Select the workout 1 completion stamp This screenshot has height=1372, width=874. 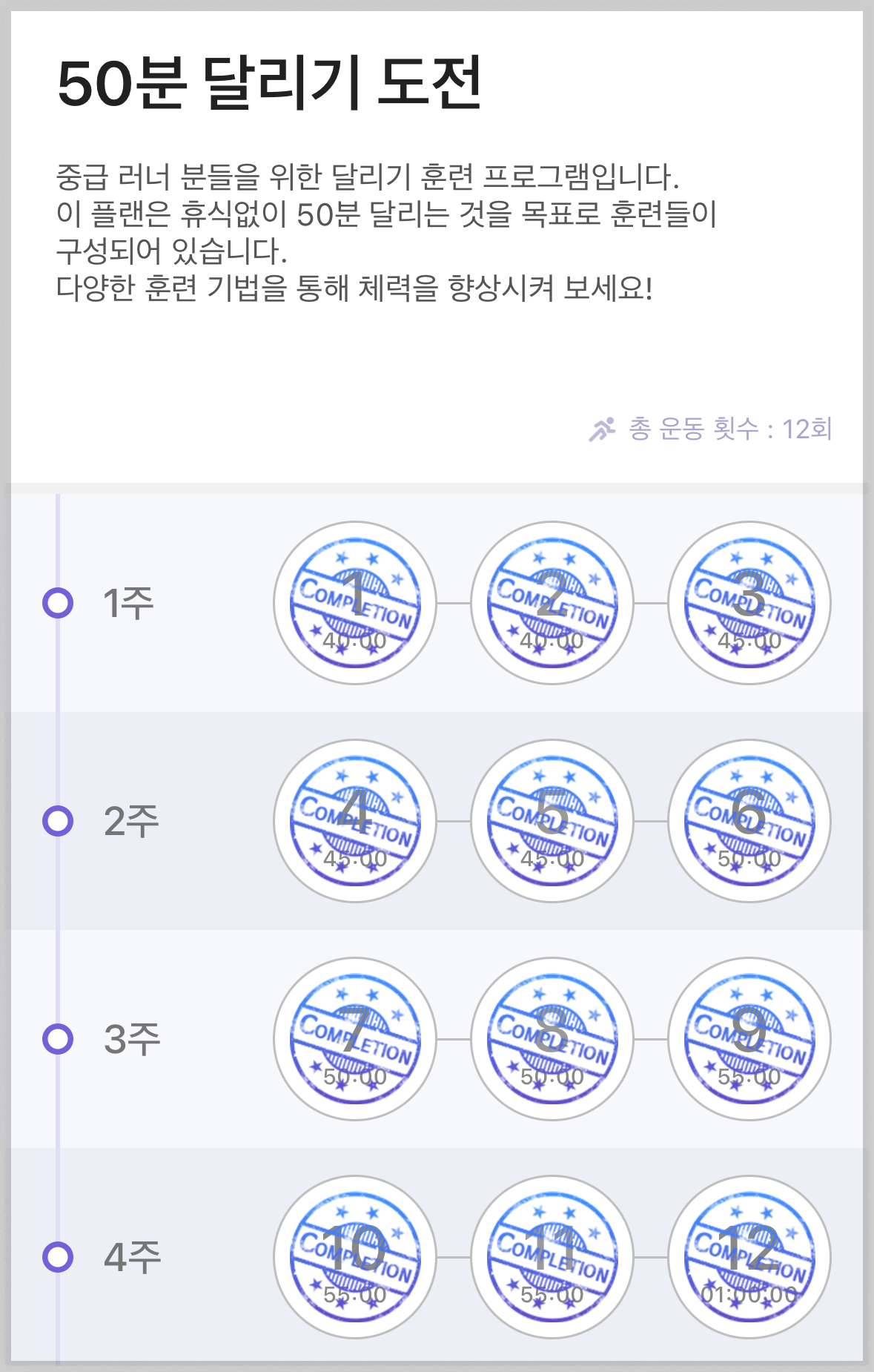[357, 604]
